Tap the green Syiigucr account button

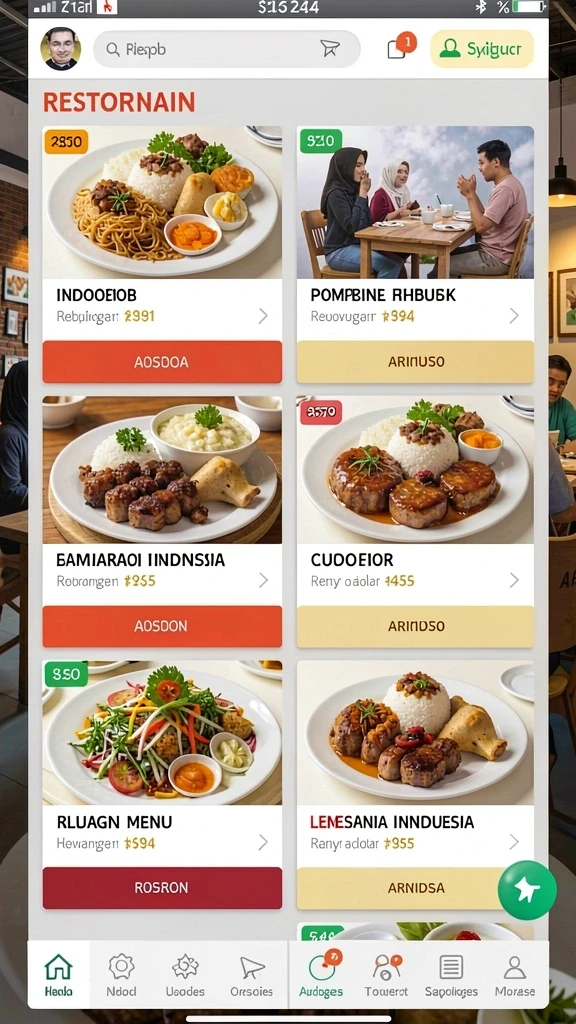tap(482, 48)
